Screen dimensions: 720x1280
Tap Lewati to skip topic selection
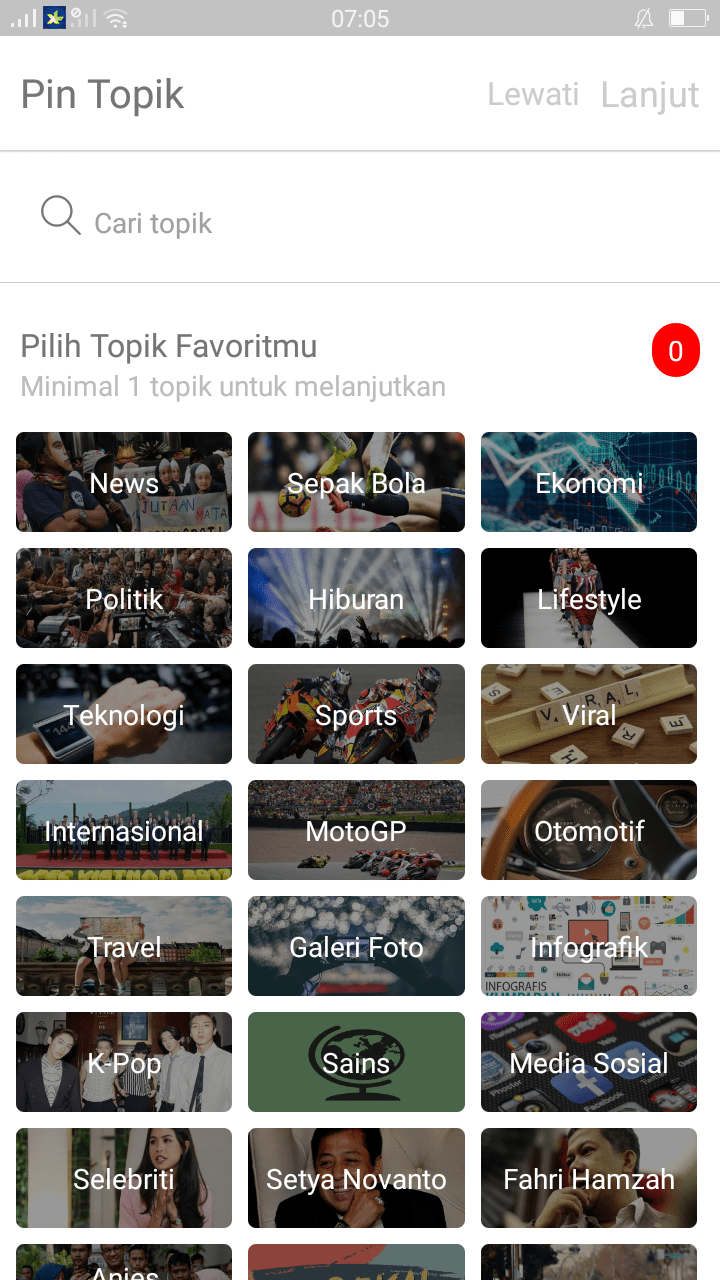[x=533, y=95]
